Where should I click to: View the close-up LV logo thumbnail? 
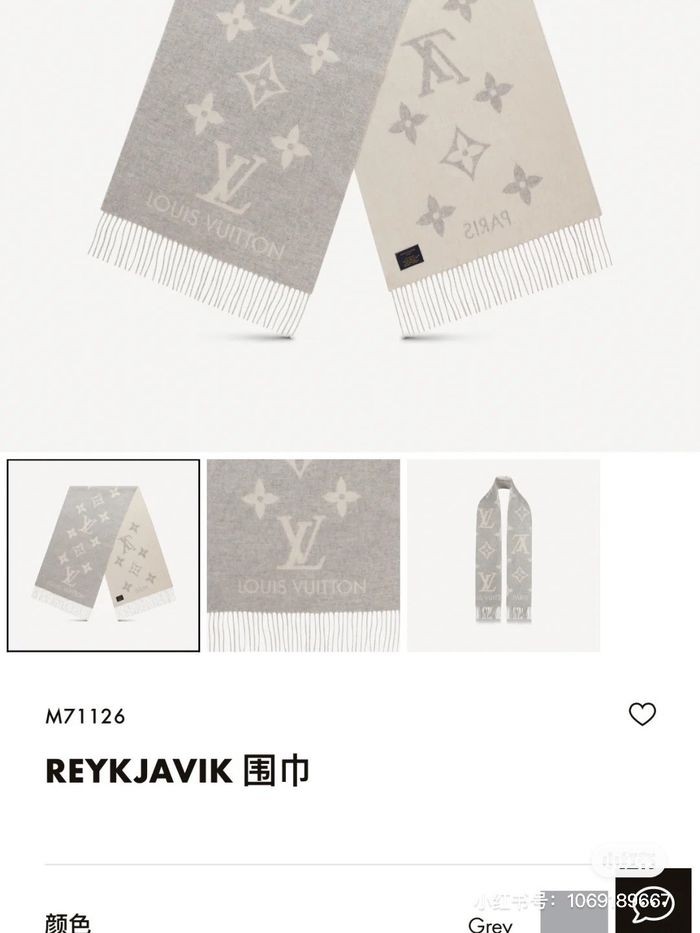point(303,555)
